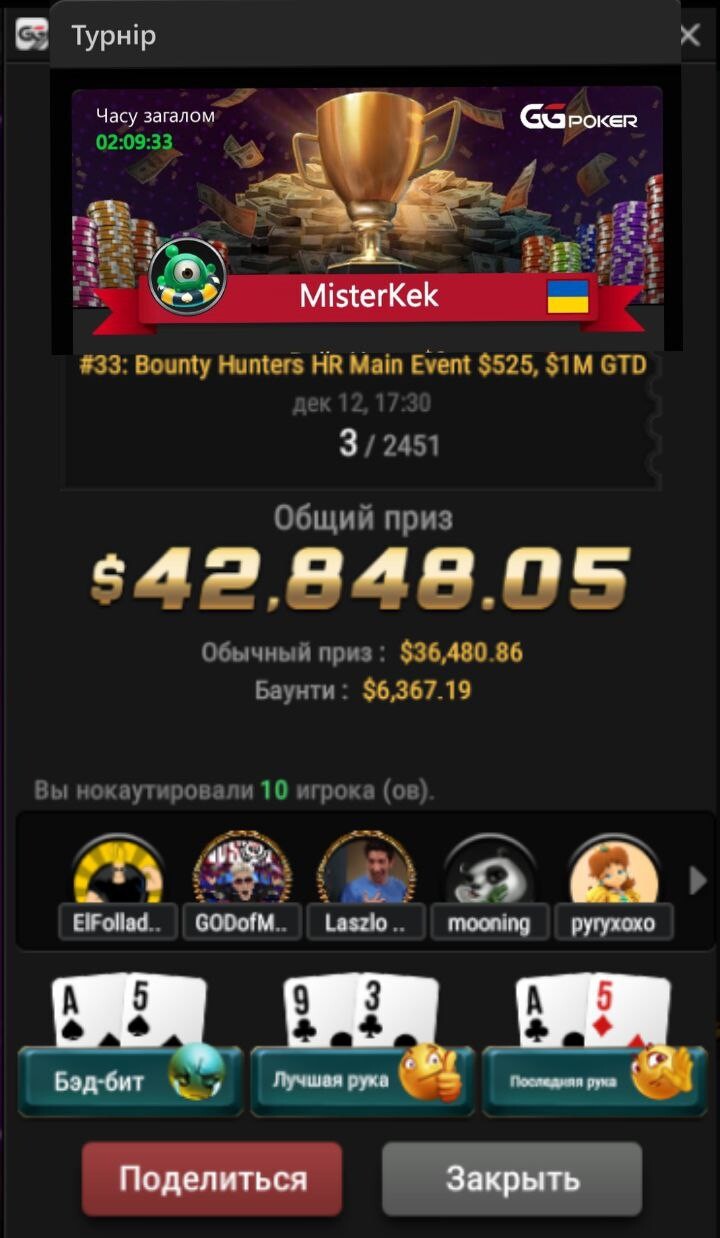Image resolution: width=720 pixels, height=1238 pixels.
Task: Open knocked-out player mooning
Action: tap(490, 888)
